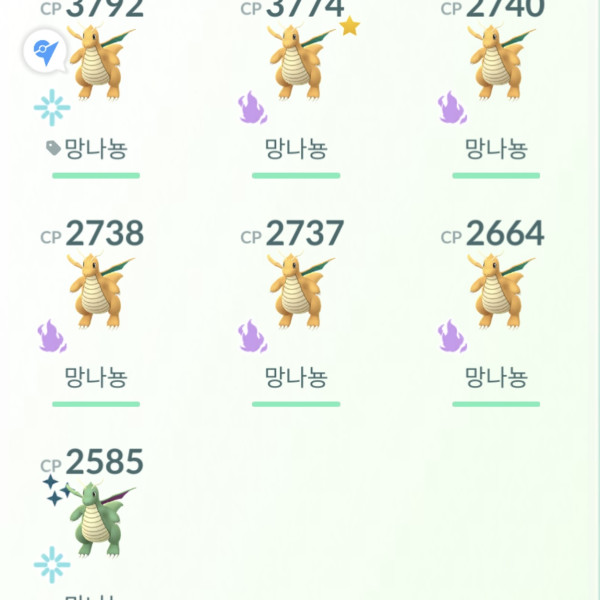Image resolution: width=600 pixels, height=600 pixels.
Task: Open the shiny green CP 2585 망나뇽
Action: tap(97, 518)
